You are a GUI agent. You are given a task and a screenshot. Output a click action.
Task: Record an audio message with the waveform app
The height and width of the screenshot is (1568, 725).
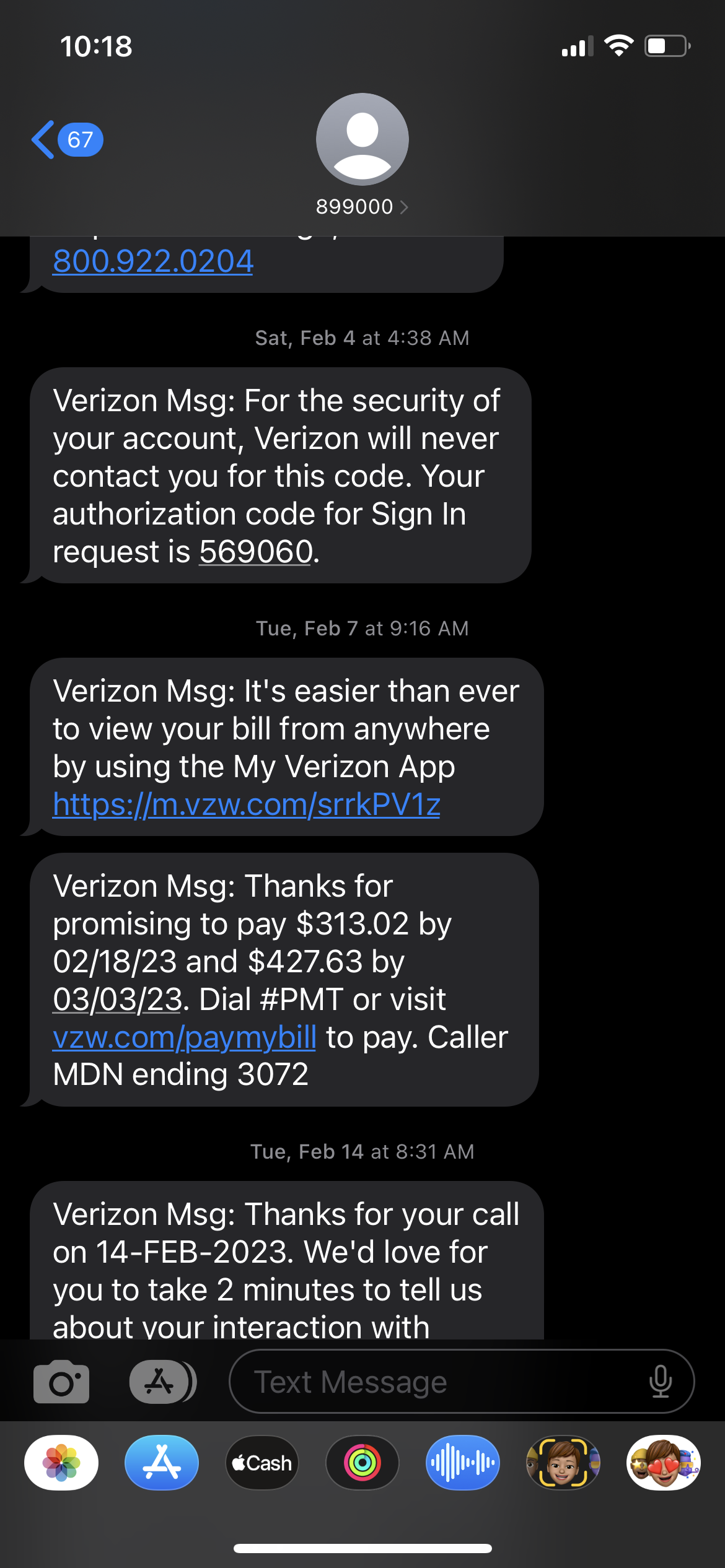[x=463, y=1463]
